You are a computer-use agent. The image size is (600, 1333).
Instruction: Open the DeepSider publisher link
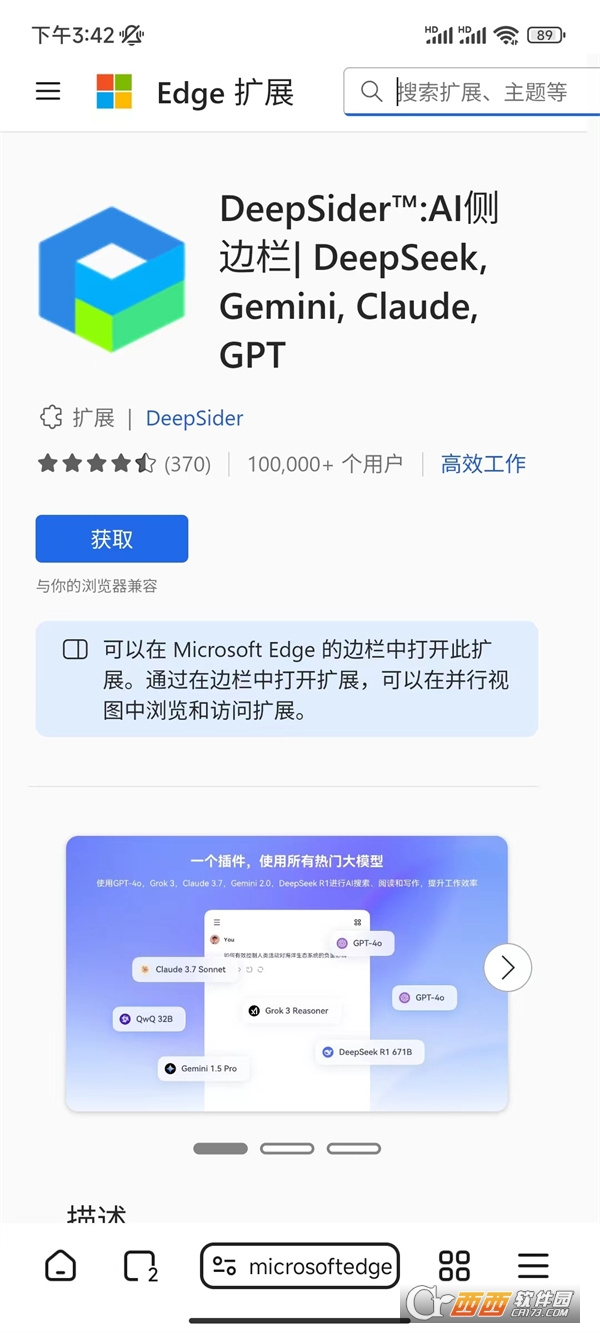(x=194, y=418)
